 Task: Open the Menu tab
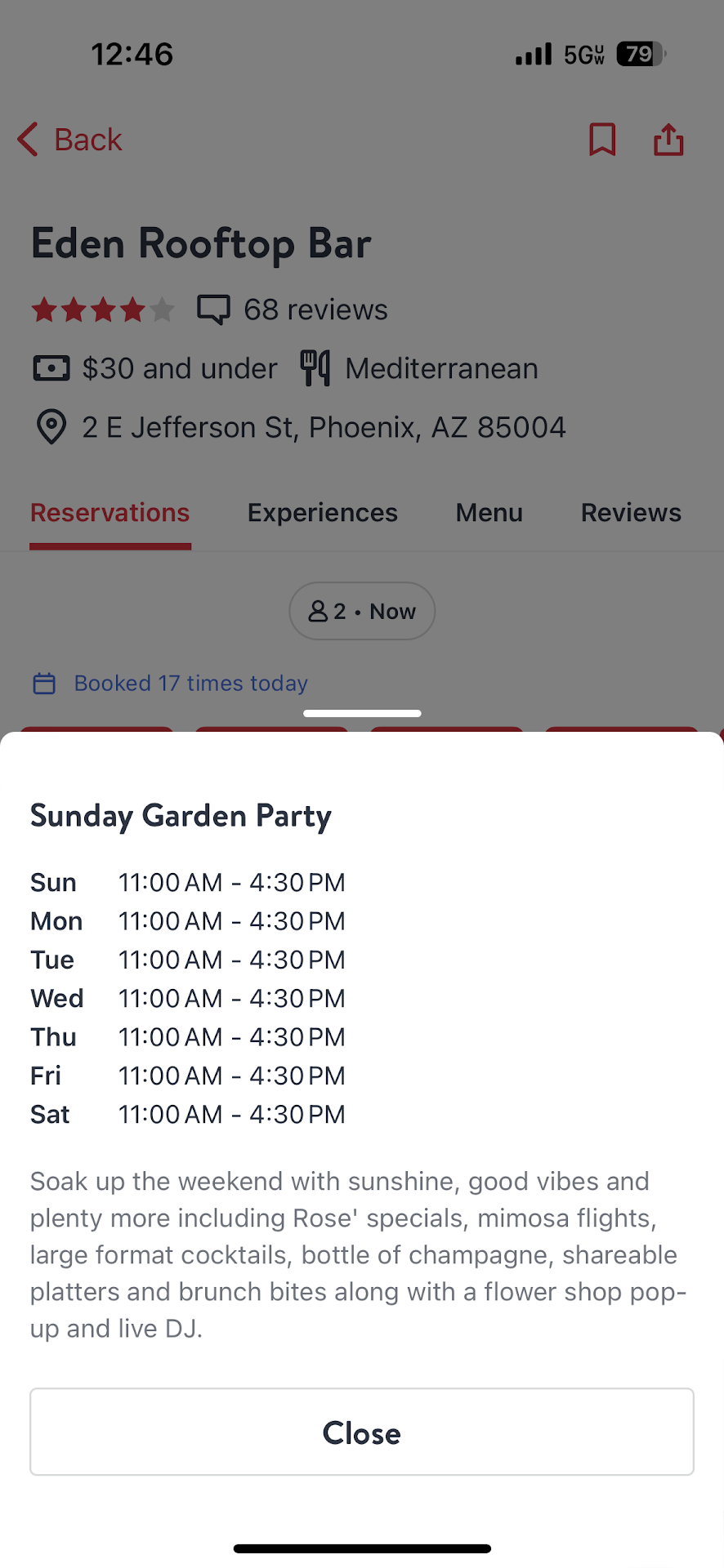[x=489, y=513]
